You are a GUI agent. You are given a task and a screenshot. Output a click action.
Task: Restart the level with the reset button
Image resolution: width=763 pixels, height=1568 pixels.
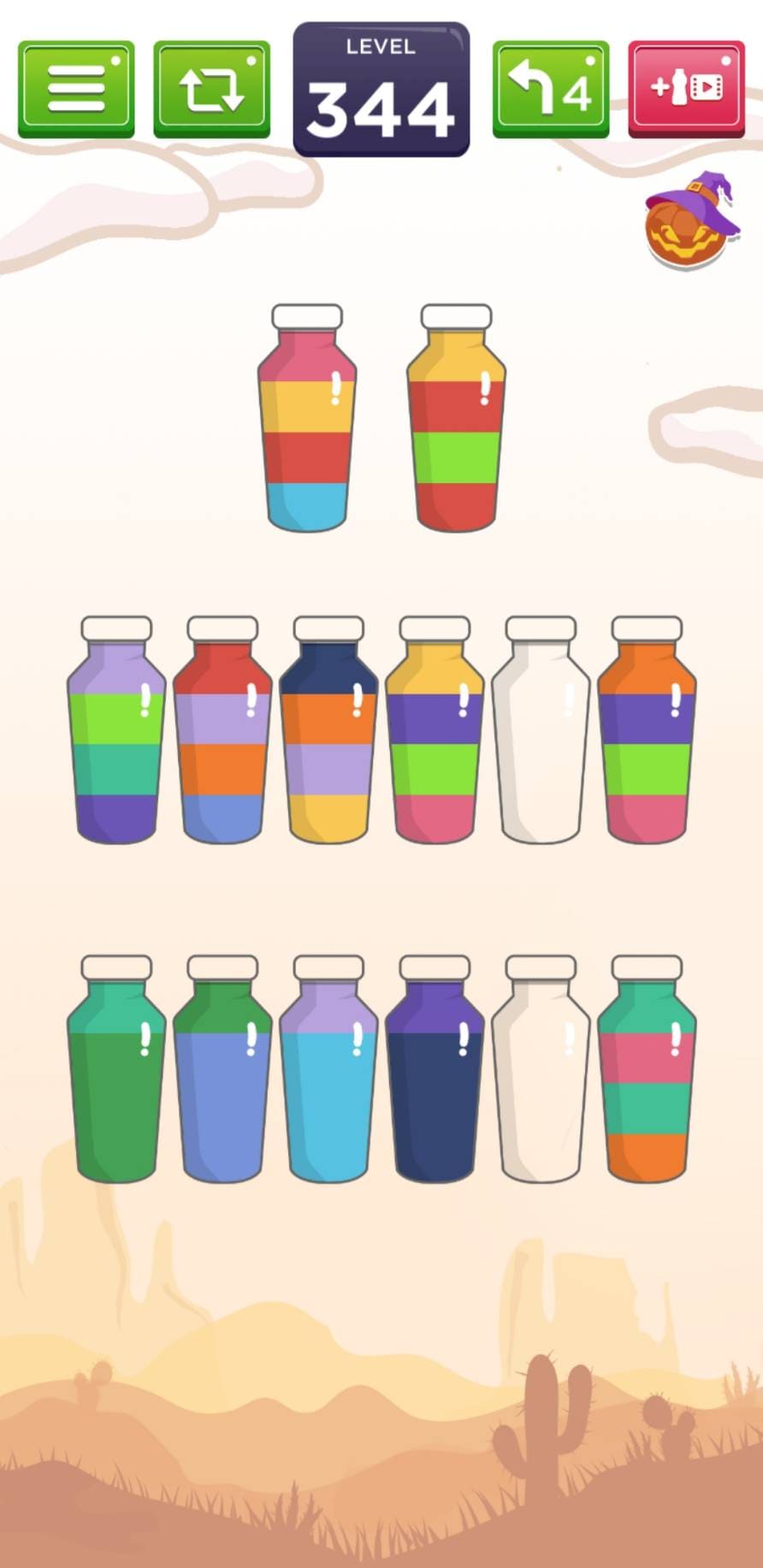tap(211, 89)
